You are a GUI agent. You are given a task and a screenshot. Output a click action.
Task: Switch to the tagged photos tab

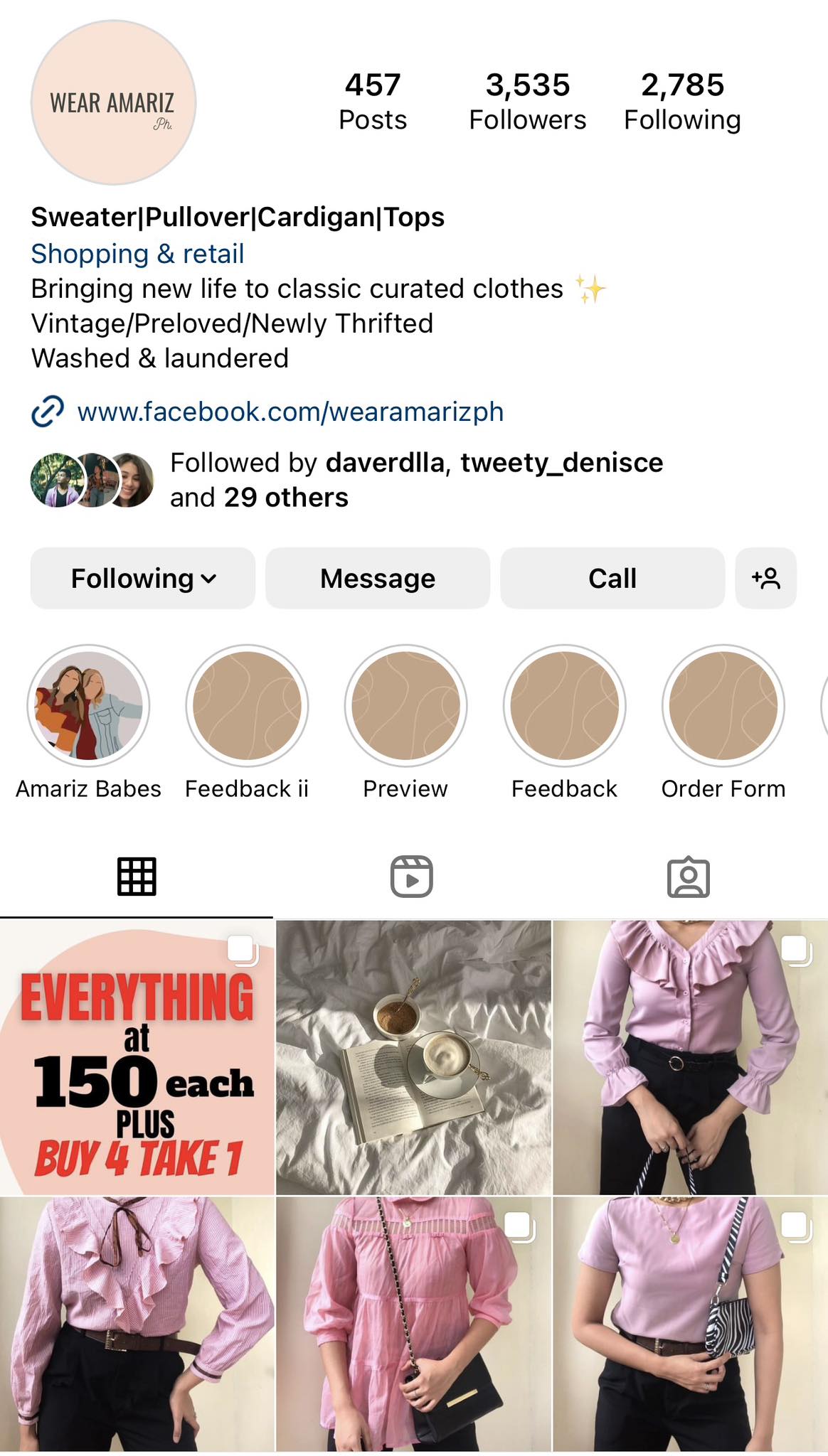[x=688, y=877]
